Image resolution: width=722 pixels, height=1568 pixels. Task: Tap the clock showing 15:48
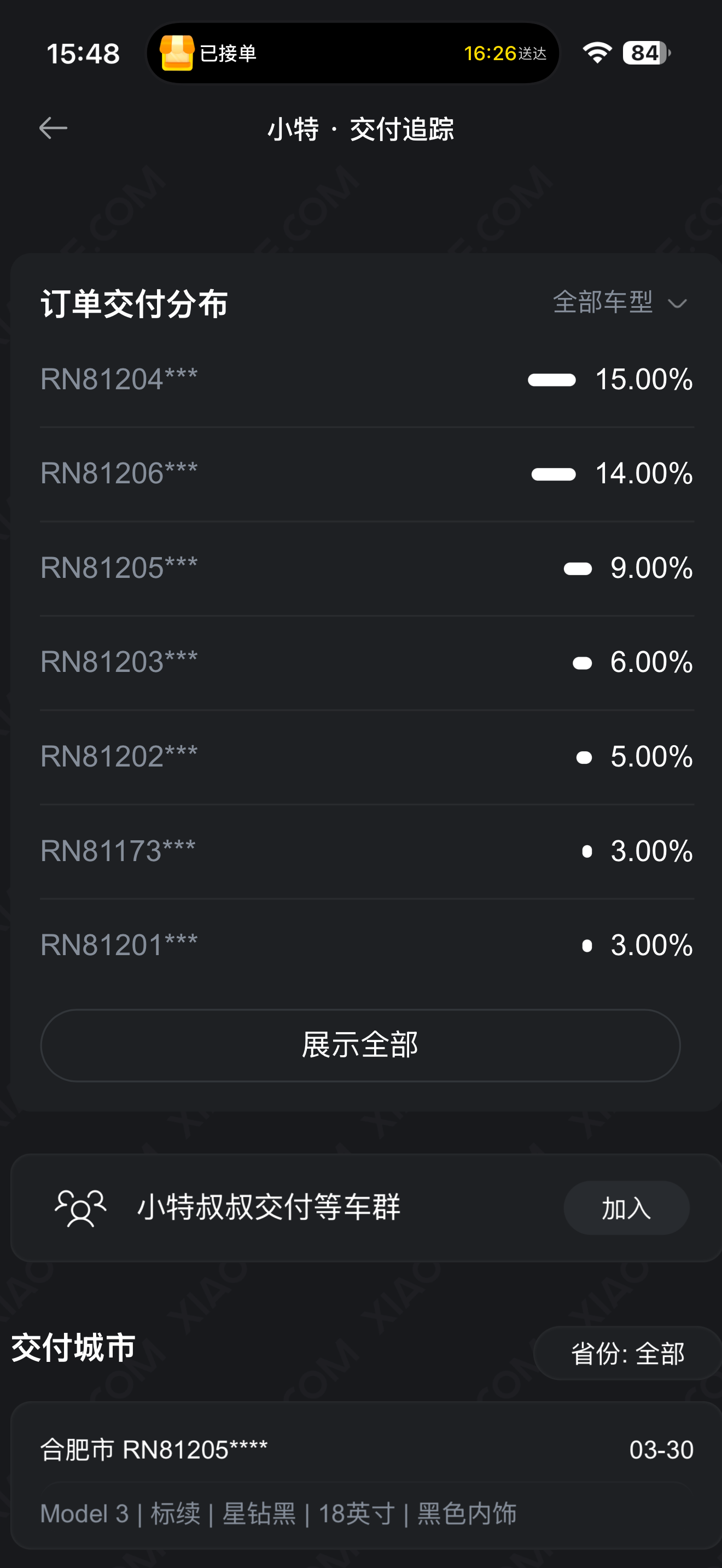click(x=83, y=54)
